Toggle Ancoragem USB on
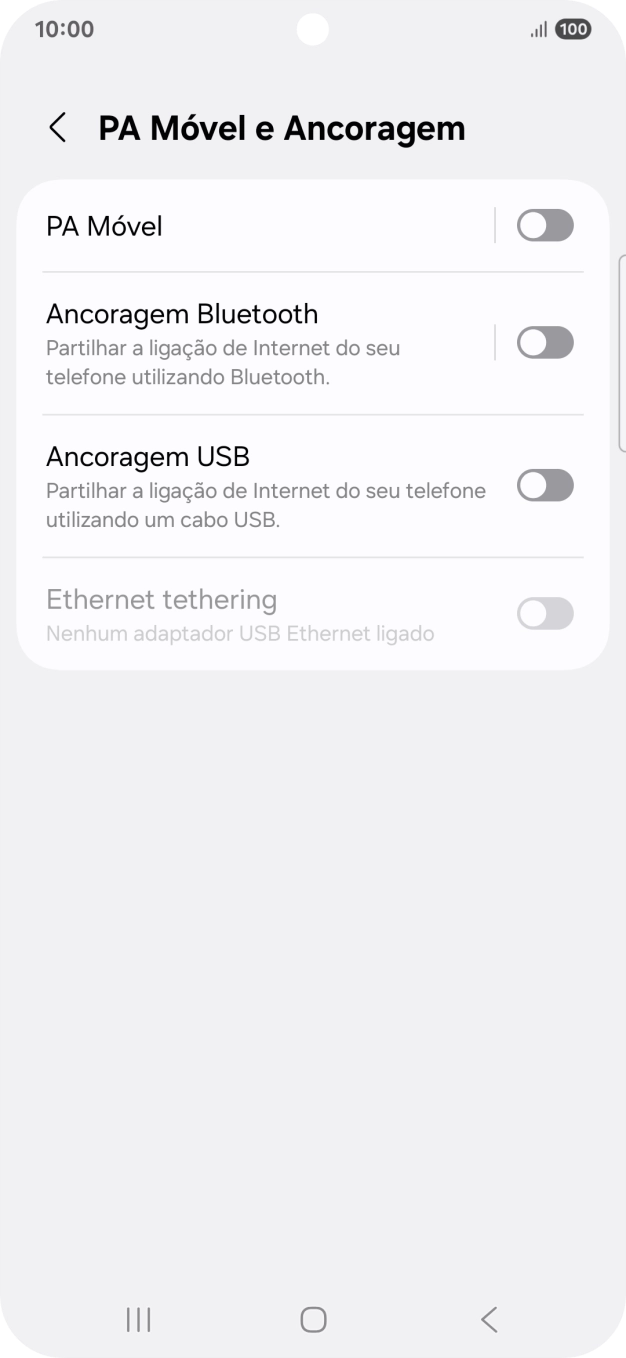Image resolution: width=626 pixels, height=1358 pixels. [x=545, y=486]
